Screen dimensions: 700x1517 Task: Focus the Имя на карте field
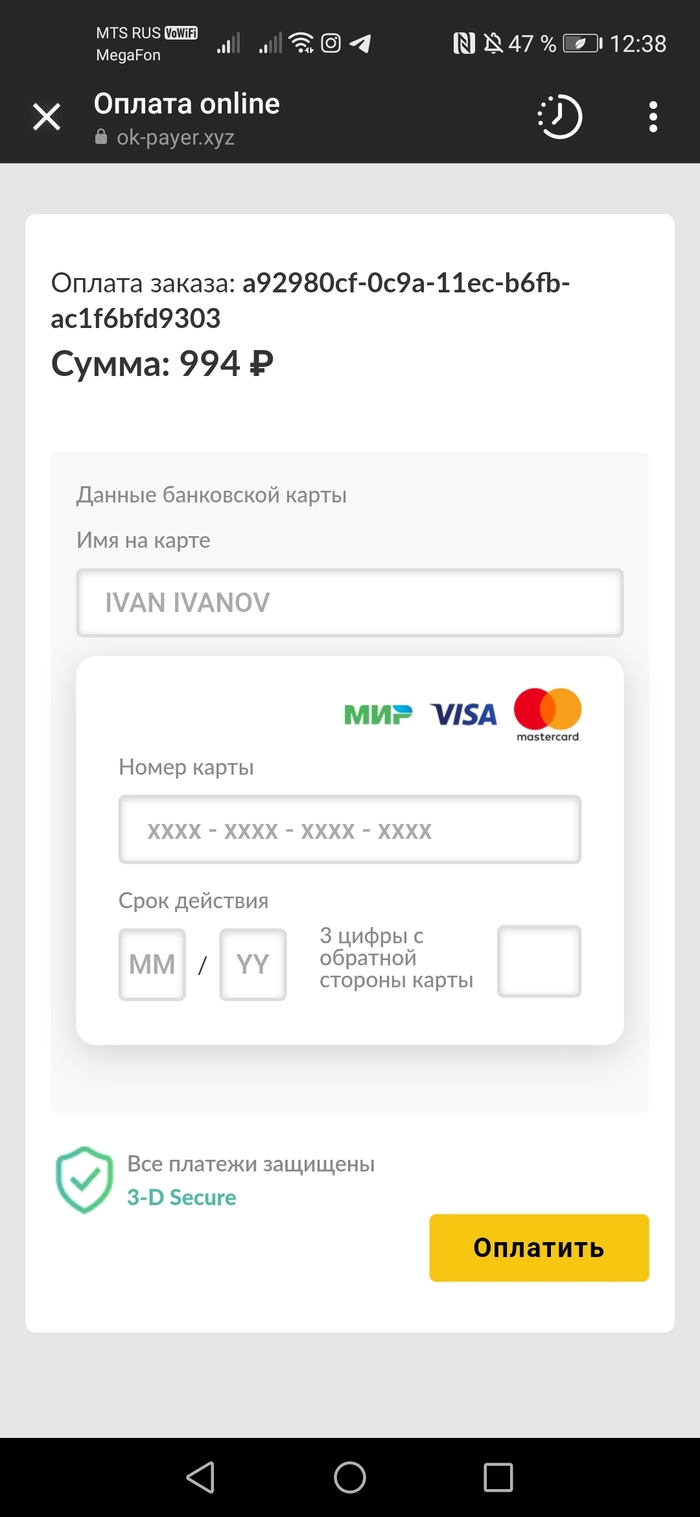pos(350,603)
